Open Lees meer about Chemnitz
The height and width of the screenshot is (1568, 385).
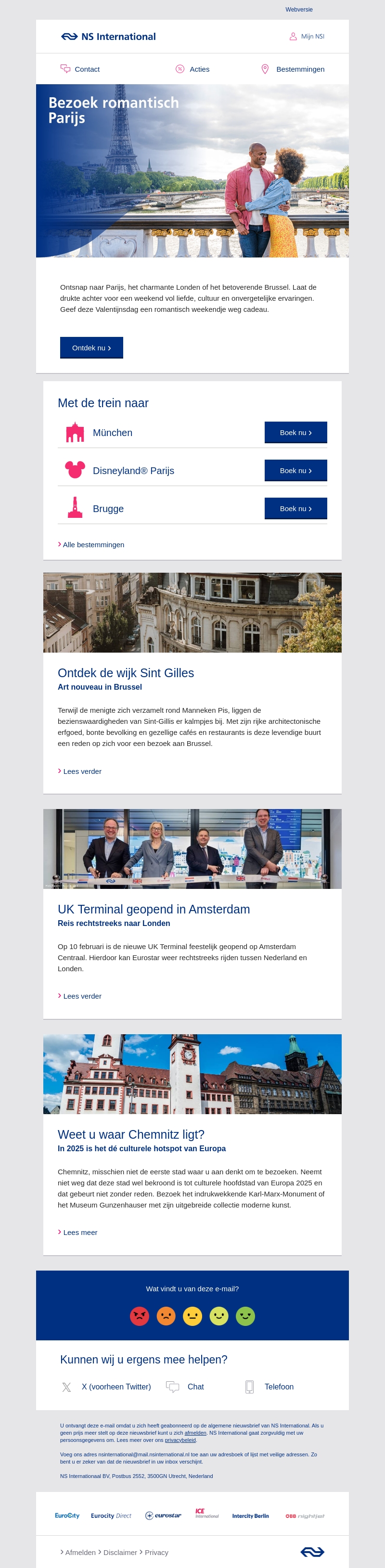pos(80,1232)
